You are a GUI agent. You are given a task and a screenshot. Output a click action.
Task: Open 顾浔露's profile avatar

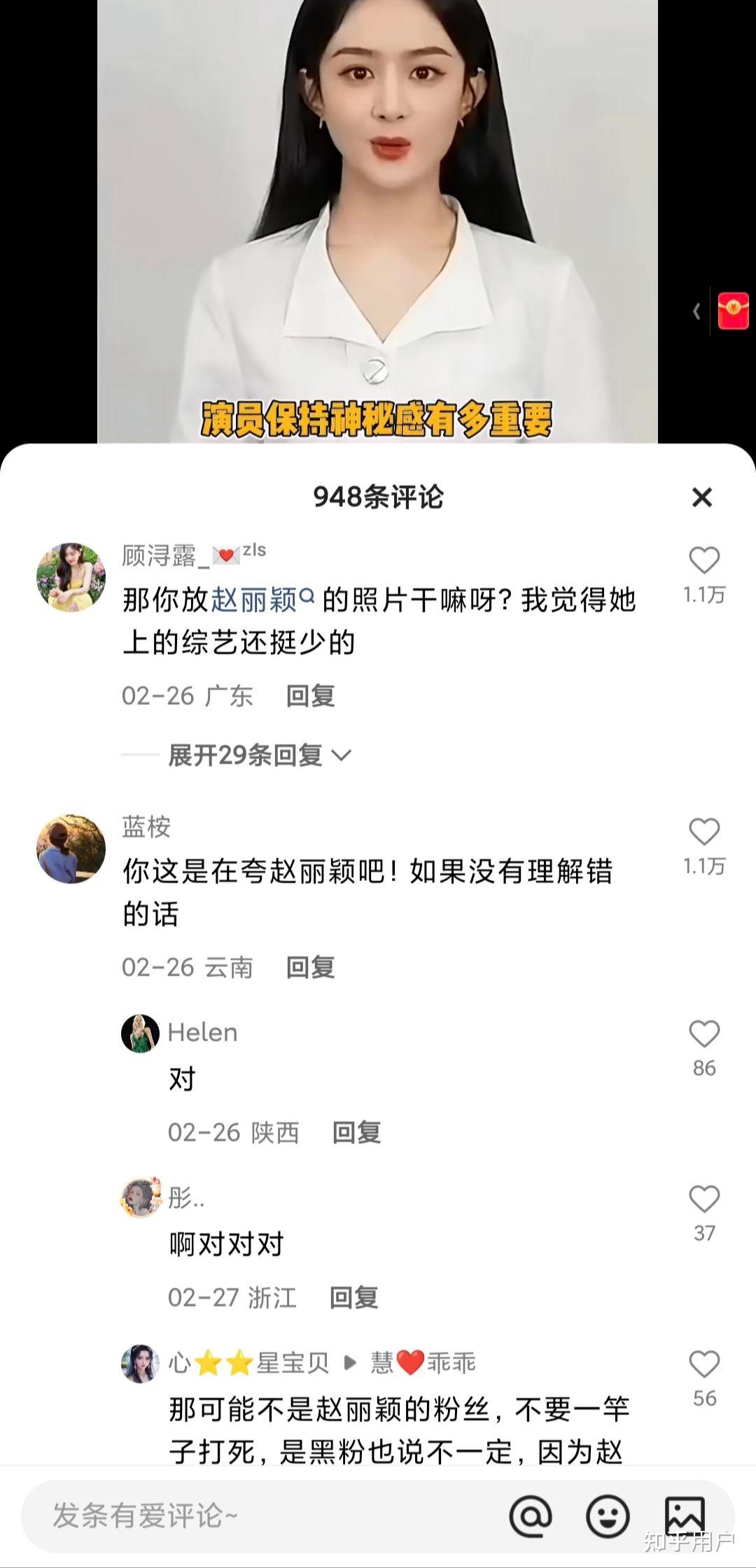[x=71, y=577]
